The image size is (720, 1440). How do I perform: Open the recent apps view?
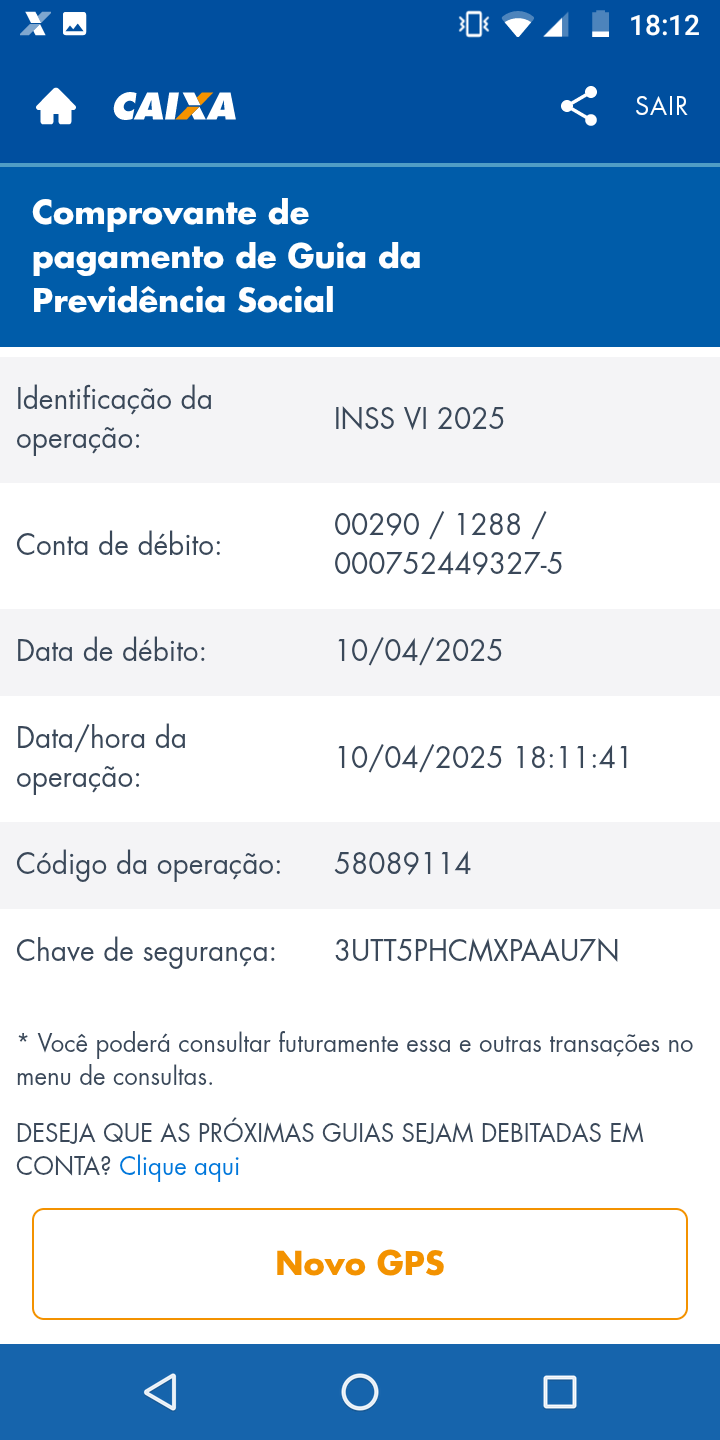559,1391
